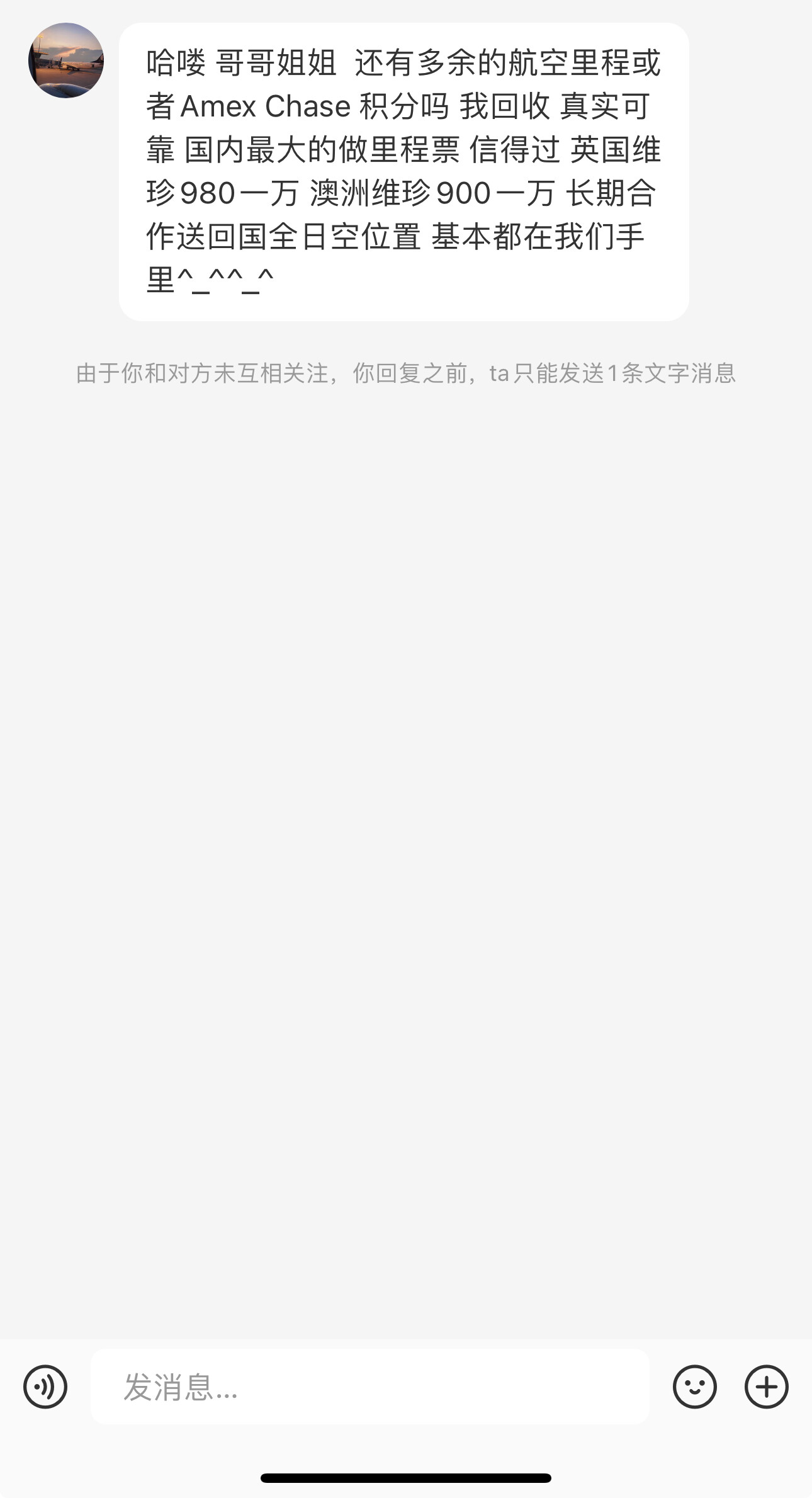Focus the 发消息 message input field
The height and width of the screenshot is (1498, 812).
[370, 1386]
